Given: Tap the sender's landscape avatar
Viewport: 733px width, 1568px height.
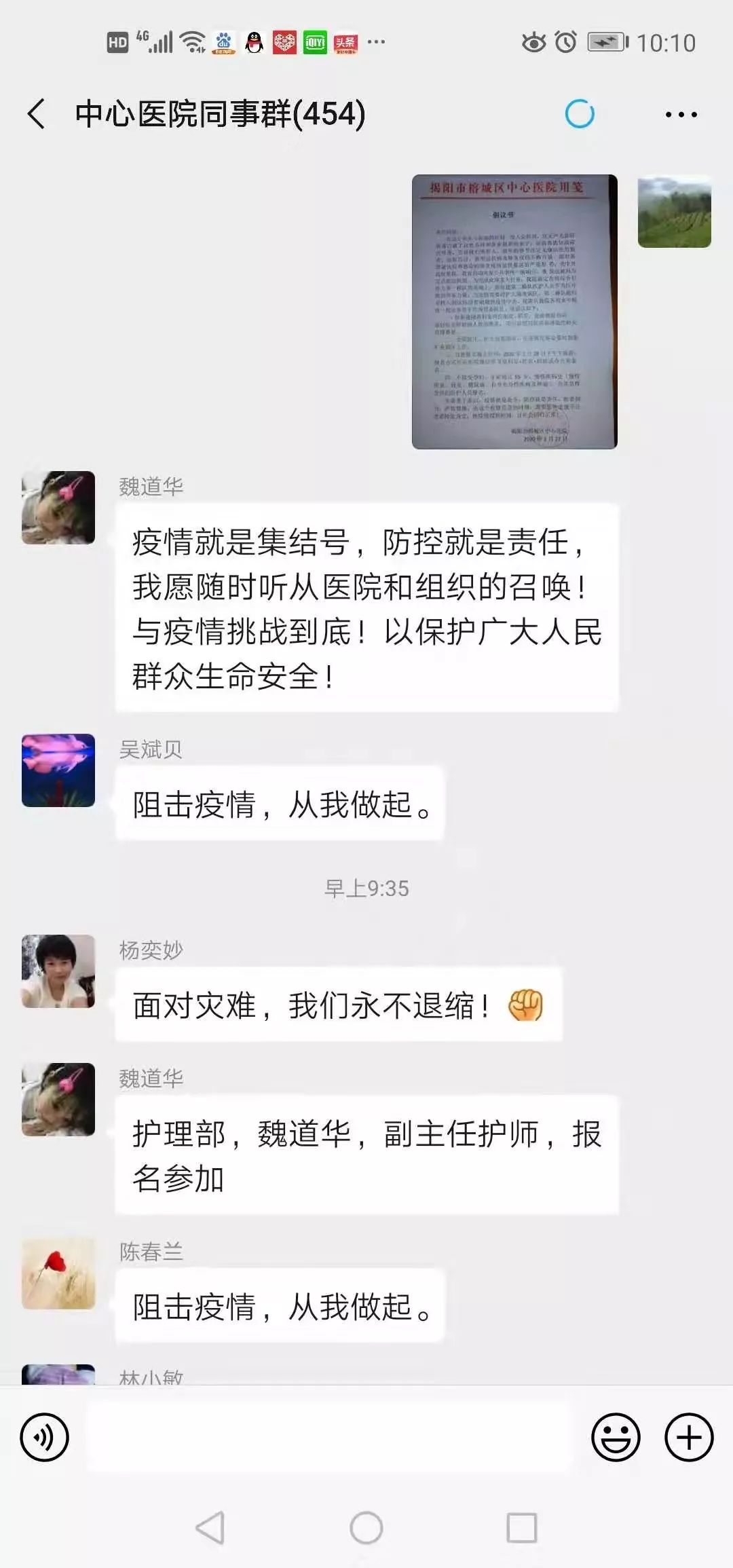Looking at the screenshot, I should click(674, 212).
